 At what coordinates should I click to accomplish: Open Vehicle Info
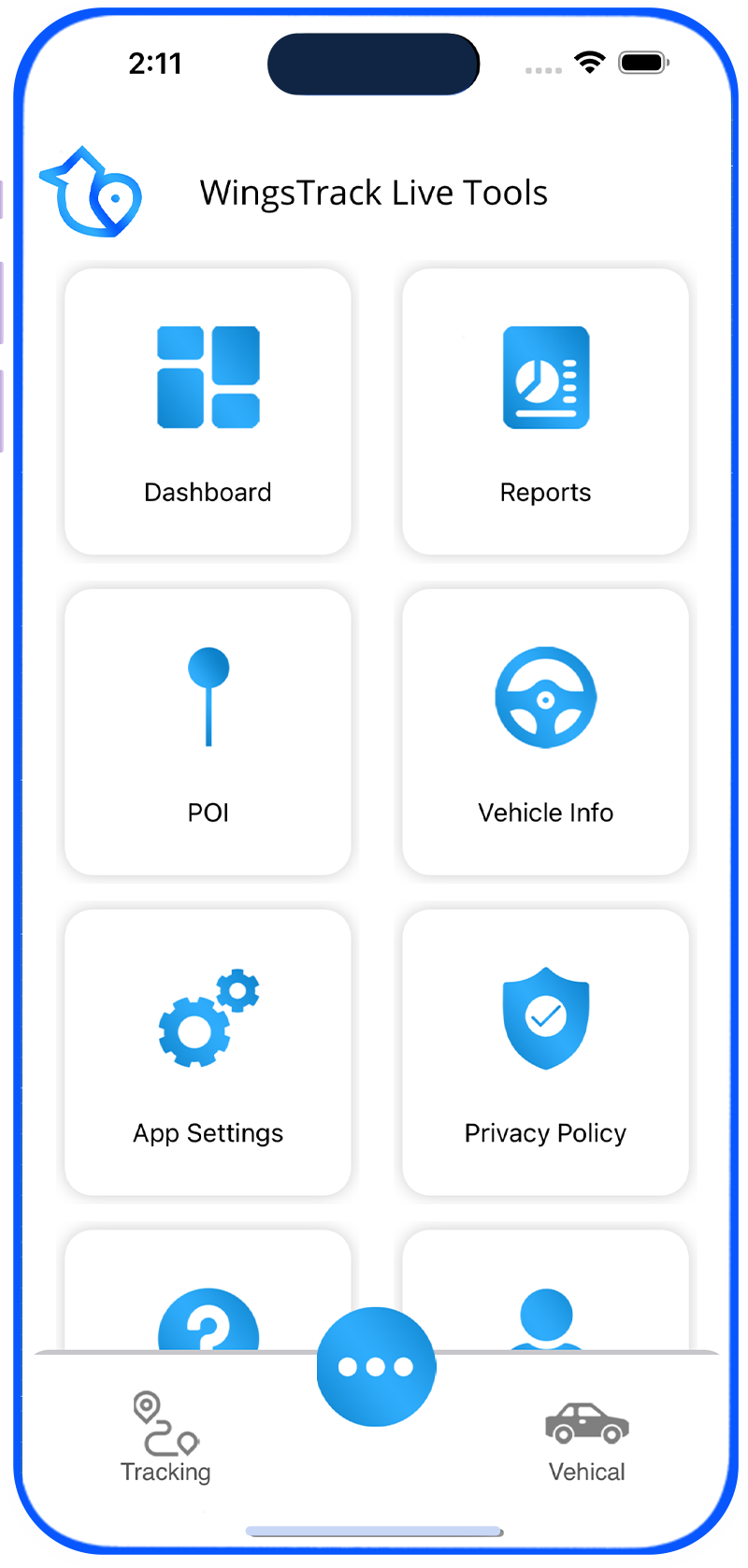[x=545, y=732]
